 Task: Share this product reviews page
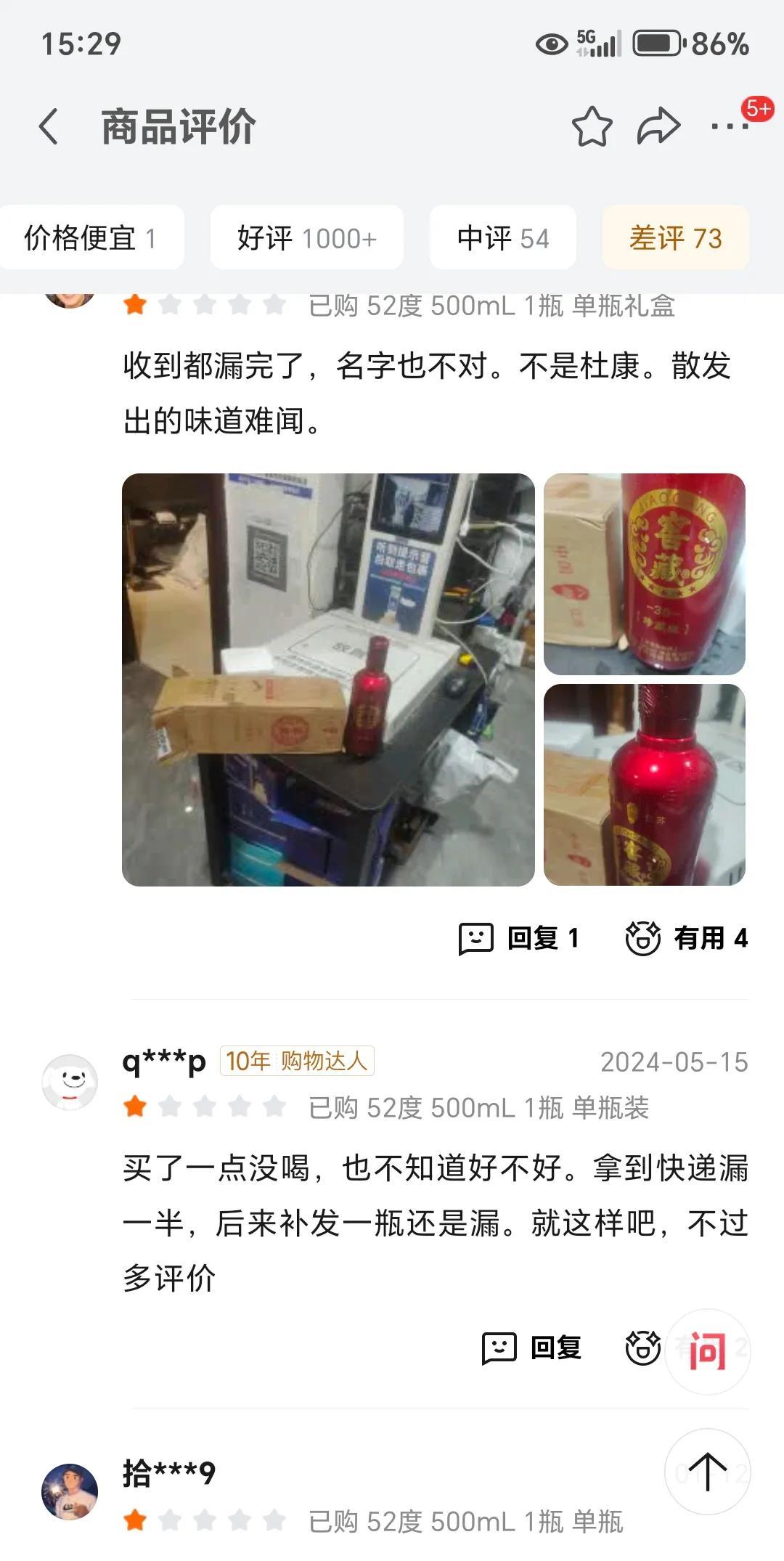coord(658,127)
